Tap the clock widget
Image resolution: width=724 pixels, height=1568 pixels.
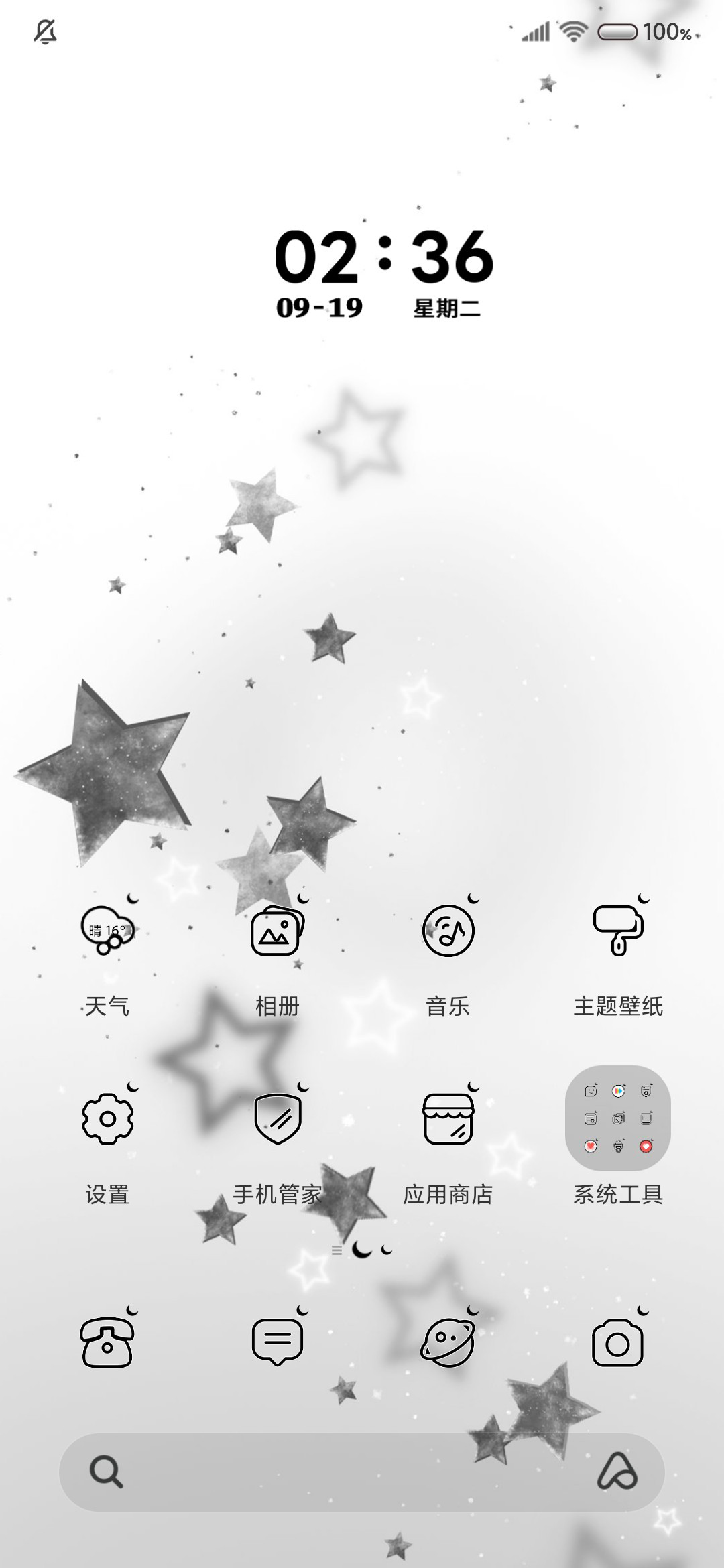(x=384, y=273)
